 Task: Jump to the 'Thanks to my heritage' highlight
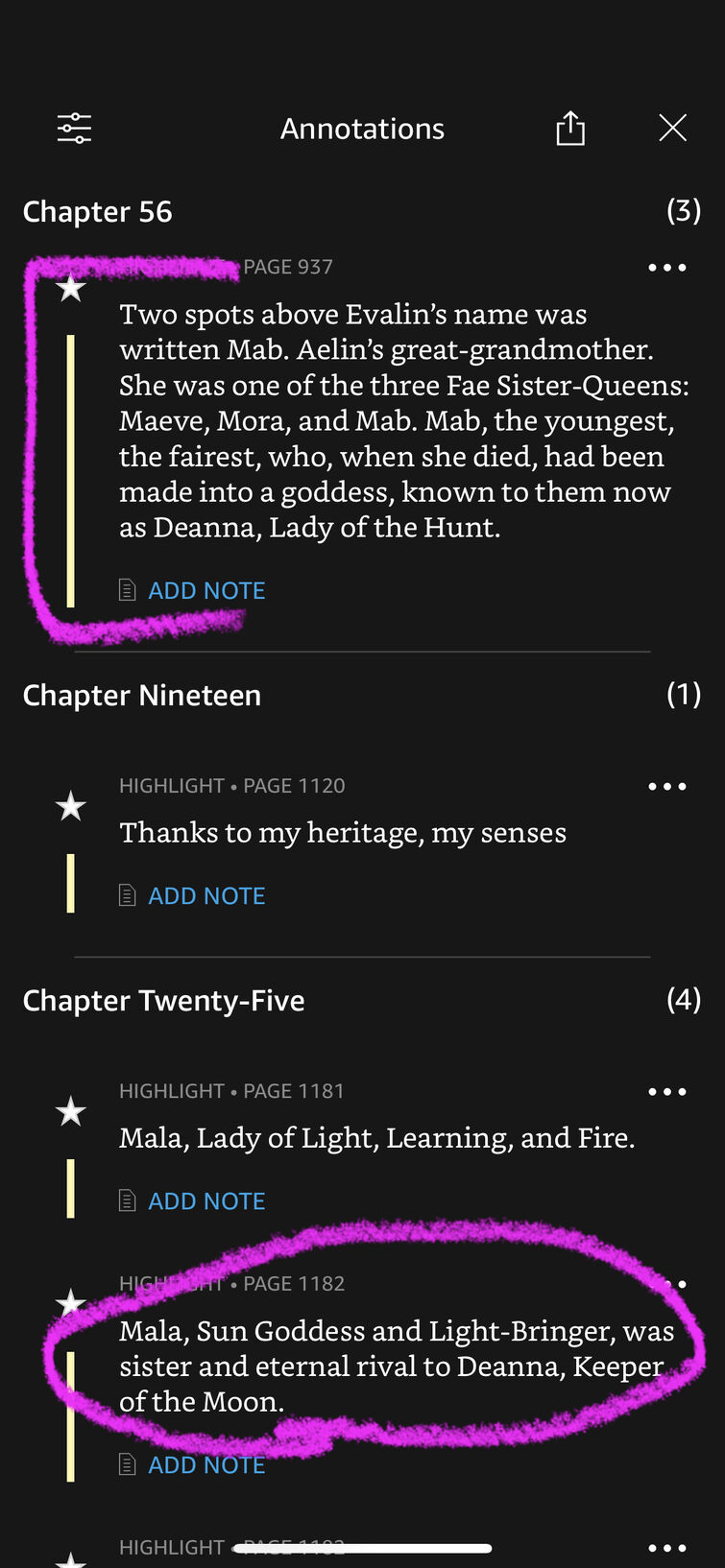[342, 833]
